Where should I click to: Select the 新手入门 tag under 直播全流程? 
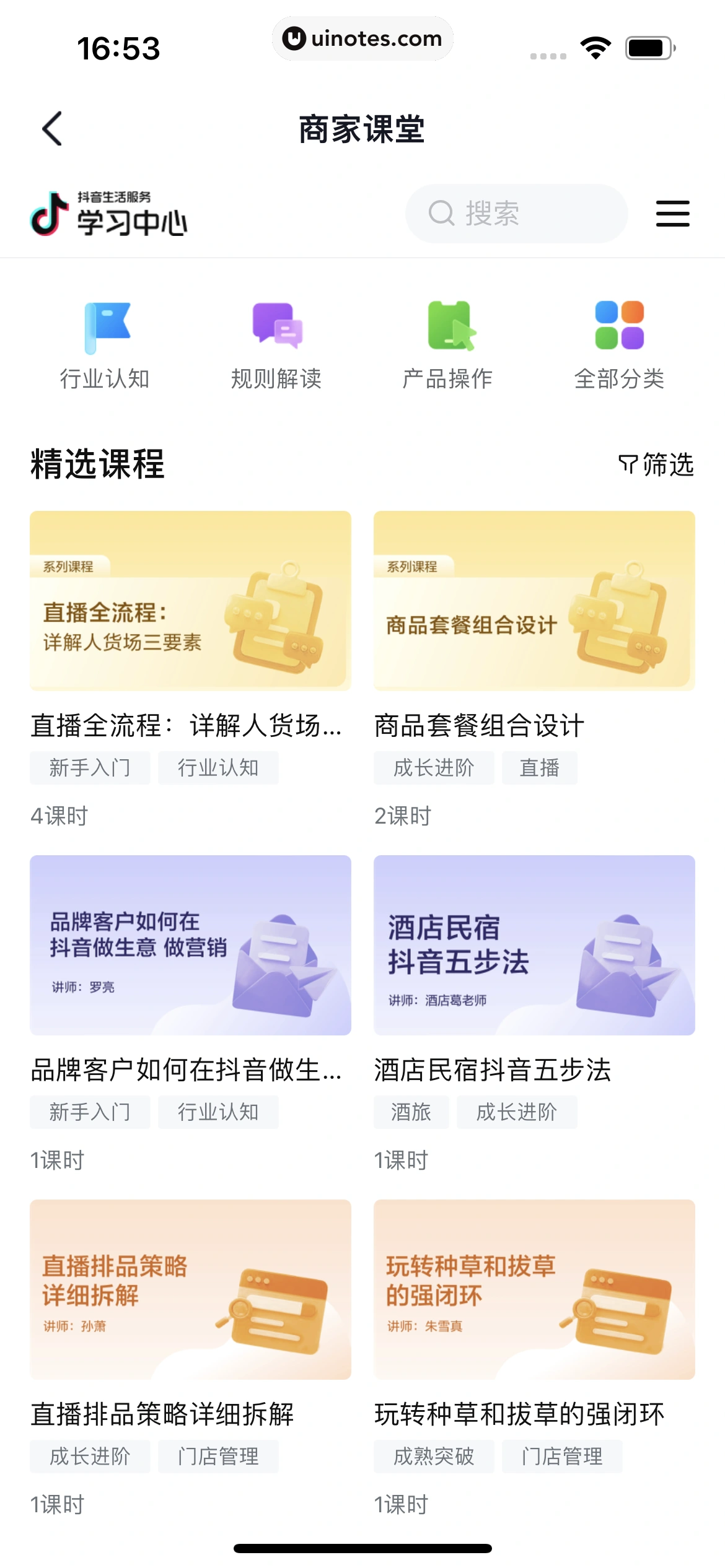tap(89, 768)
